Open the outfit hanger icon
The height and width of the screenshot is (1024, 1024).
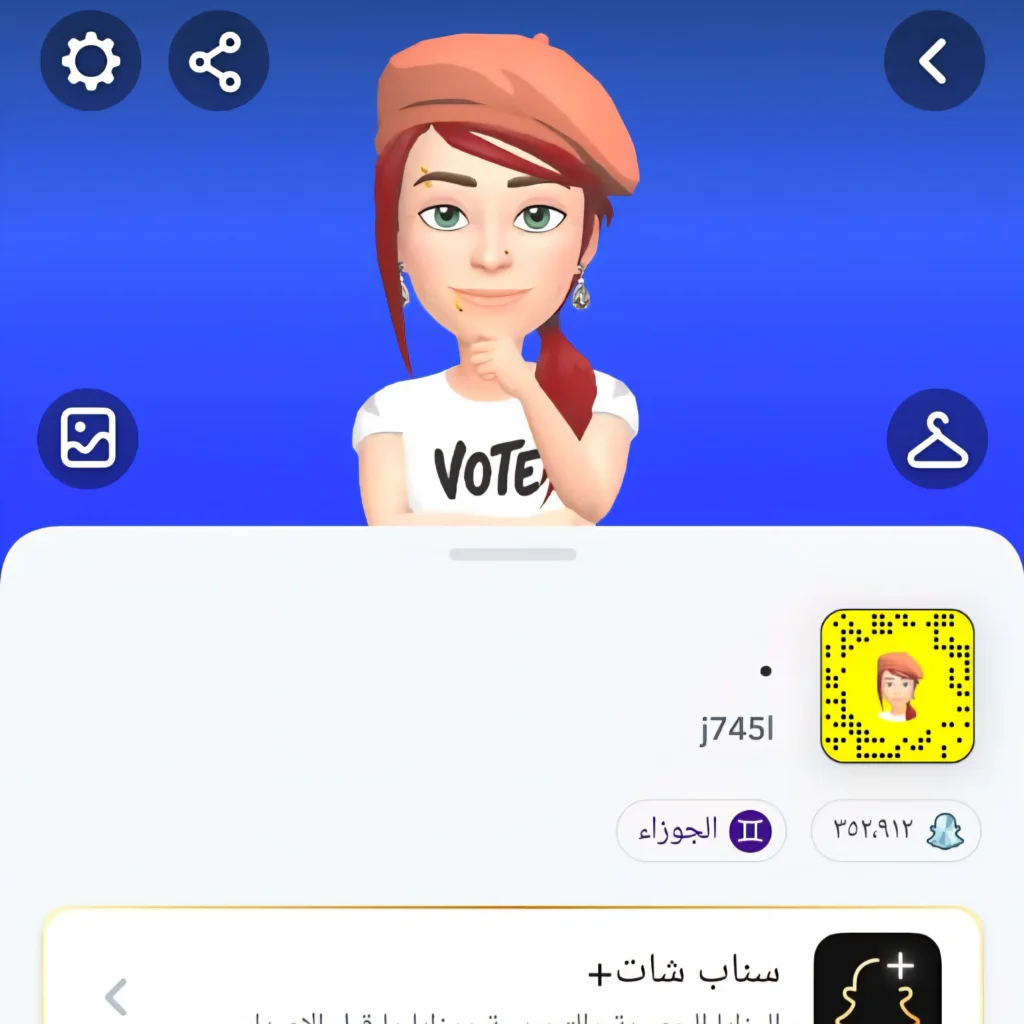(x=937, y=439)
